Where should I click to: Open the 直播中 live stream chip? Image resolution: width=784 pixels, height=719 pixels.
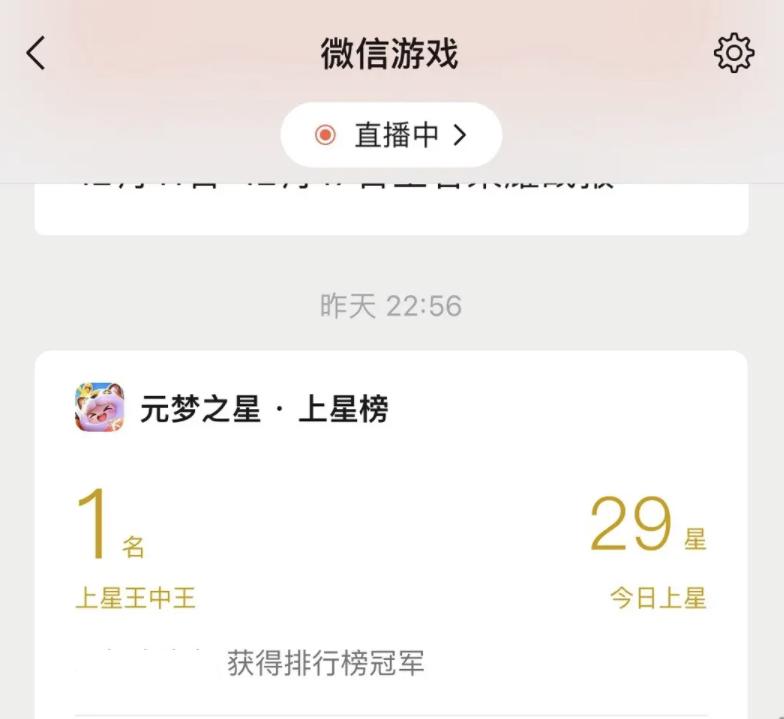(391, 135)
